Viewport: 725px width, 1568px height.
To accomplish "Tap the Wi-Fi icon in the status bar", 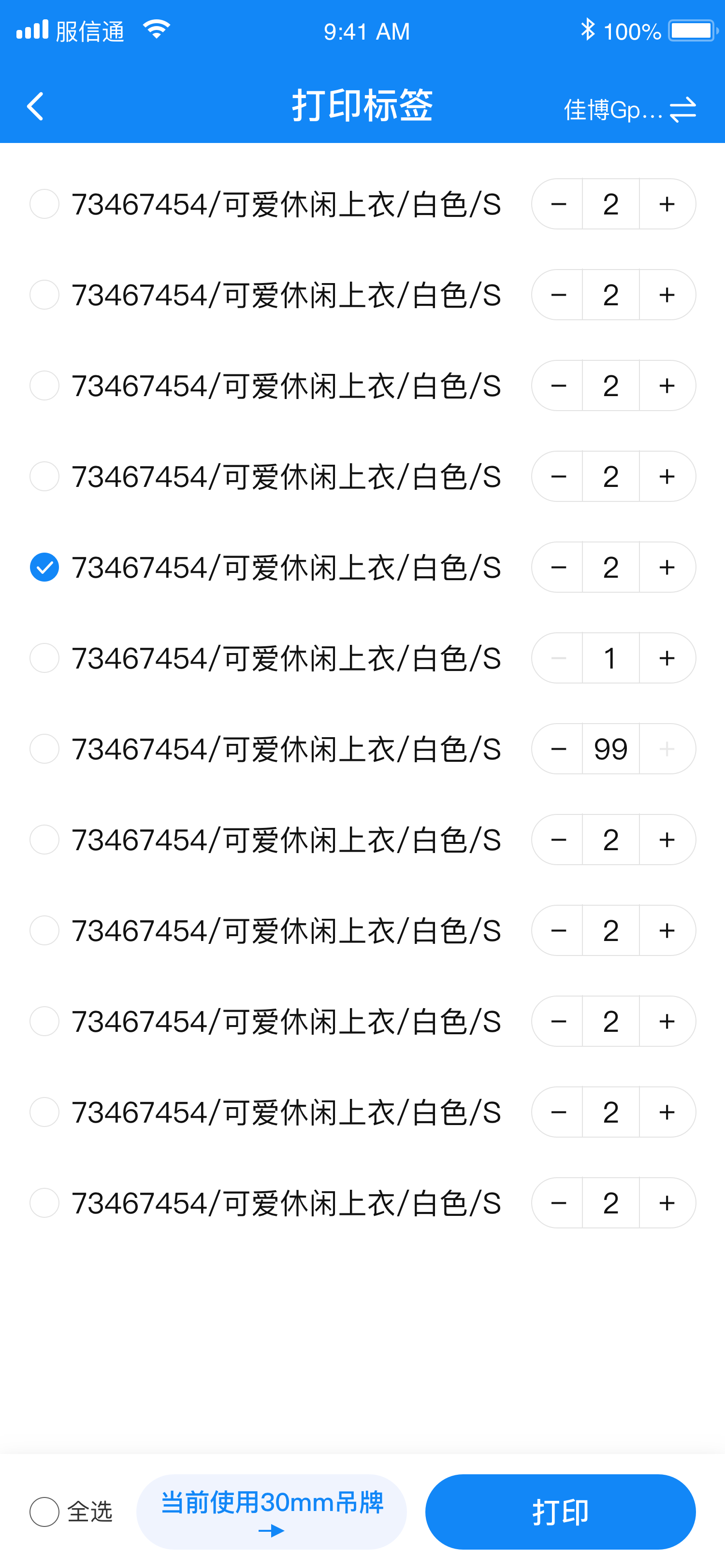I will click(157, 29).
